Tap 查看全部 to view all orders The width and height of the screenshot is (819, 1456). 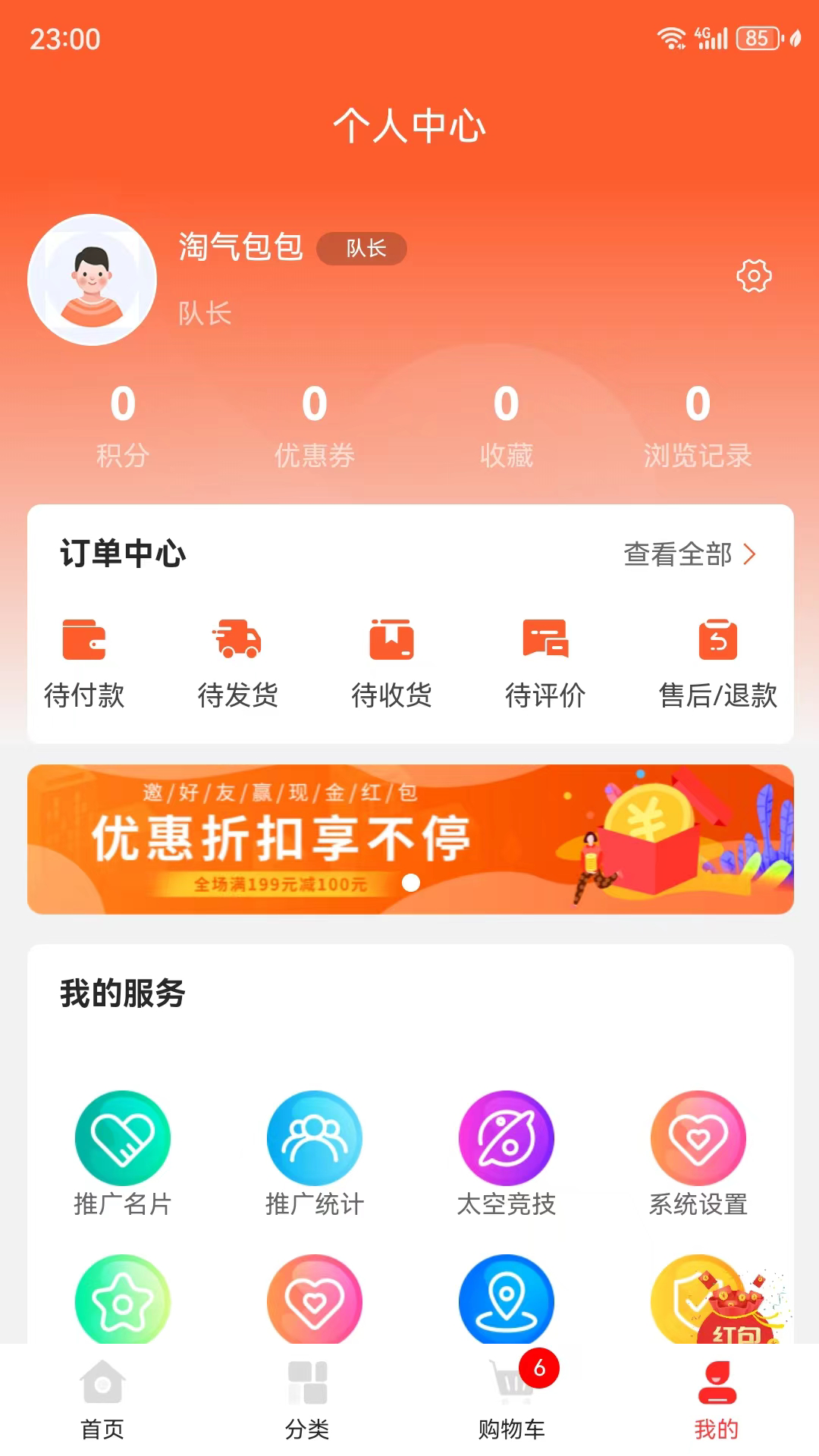coord(689,554)
